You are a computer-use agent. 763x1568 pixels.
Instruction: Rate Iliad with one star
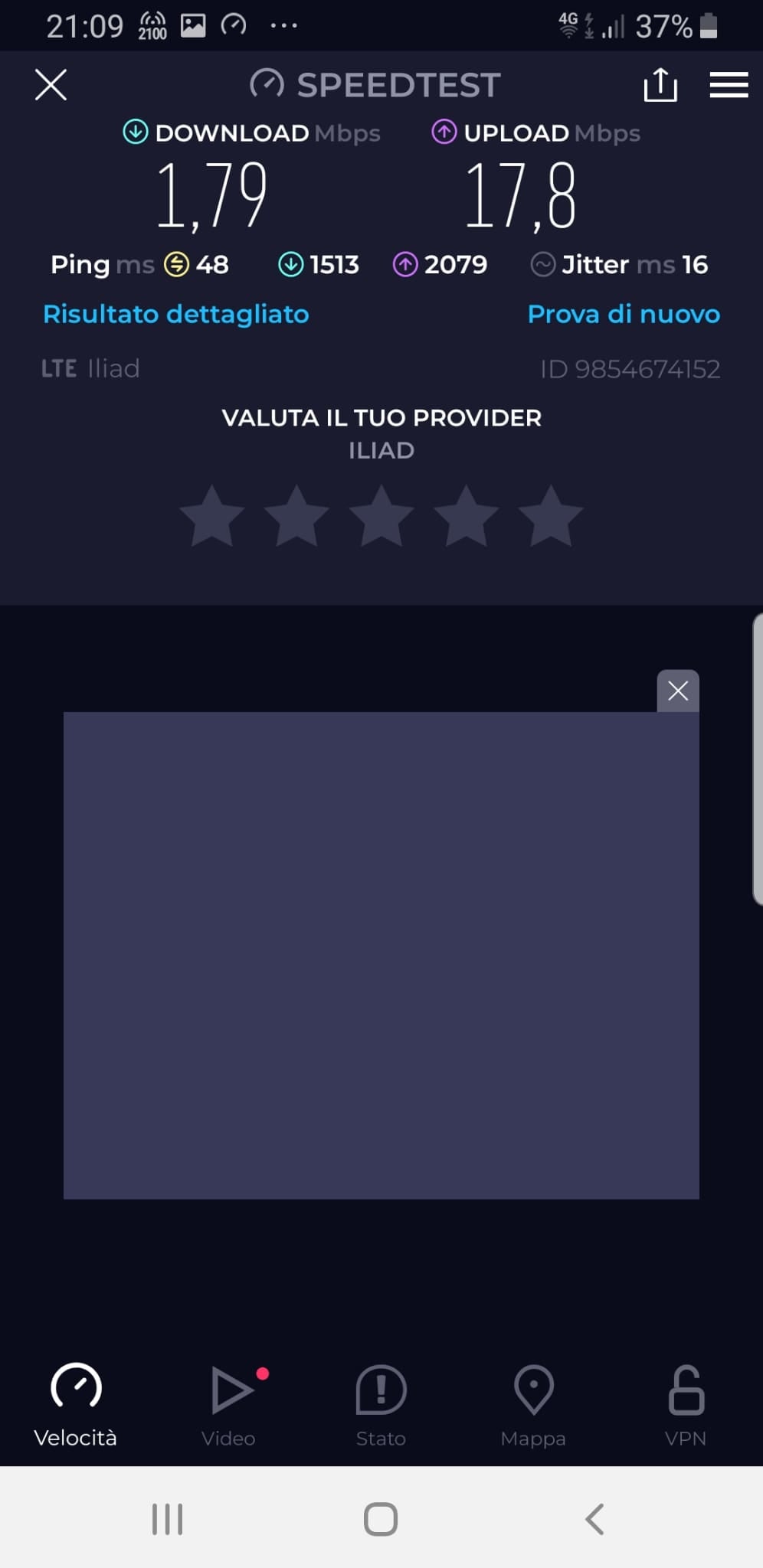click(212, 516)
